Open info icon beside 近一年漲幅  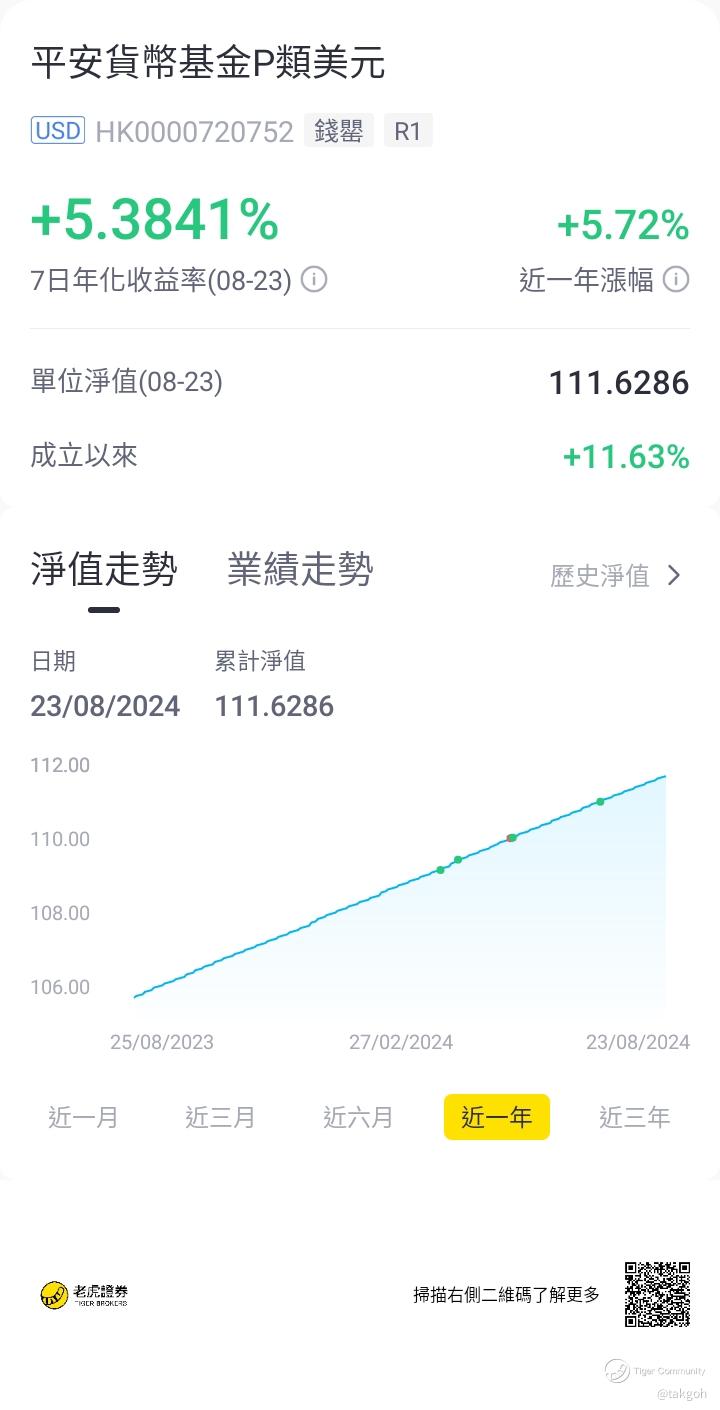click(x=676, y=279)
